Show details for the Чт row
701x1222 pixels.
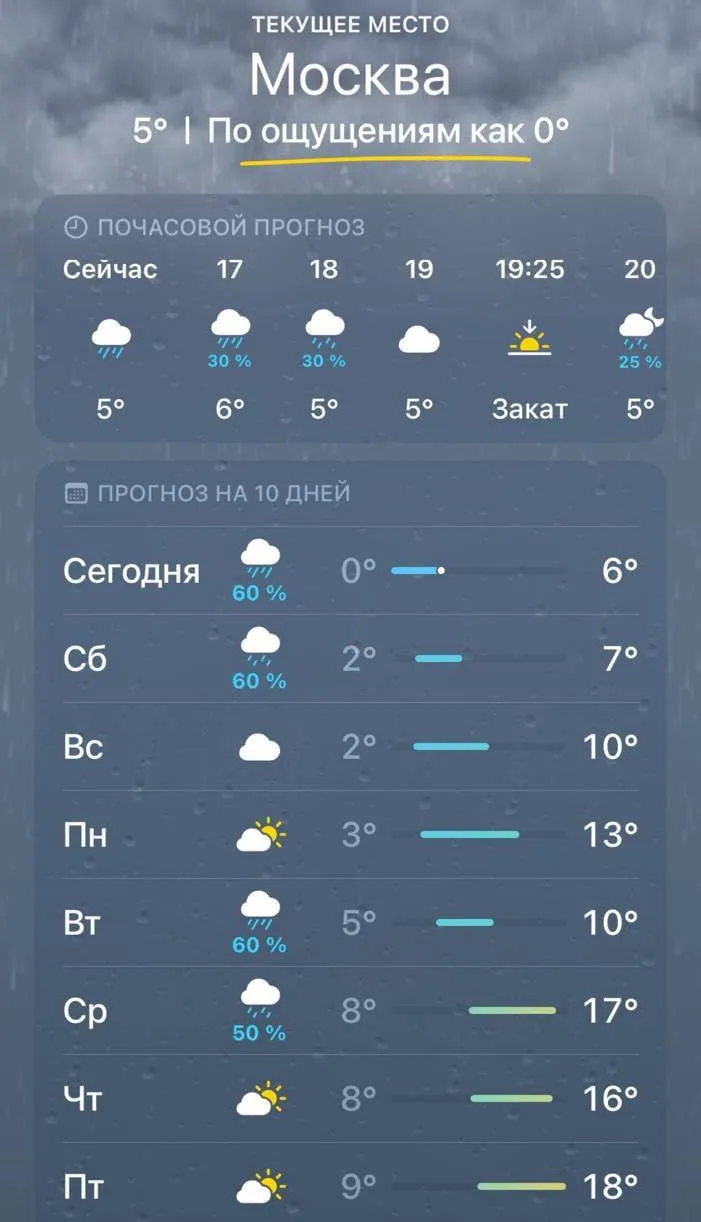pyautogui.click(x=350, y=1099)
